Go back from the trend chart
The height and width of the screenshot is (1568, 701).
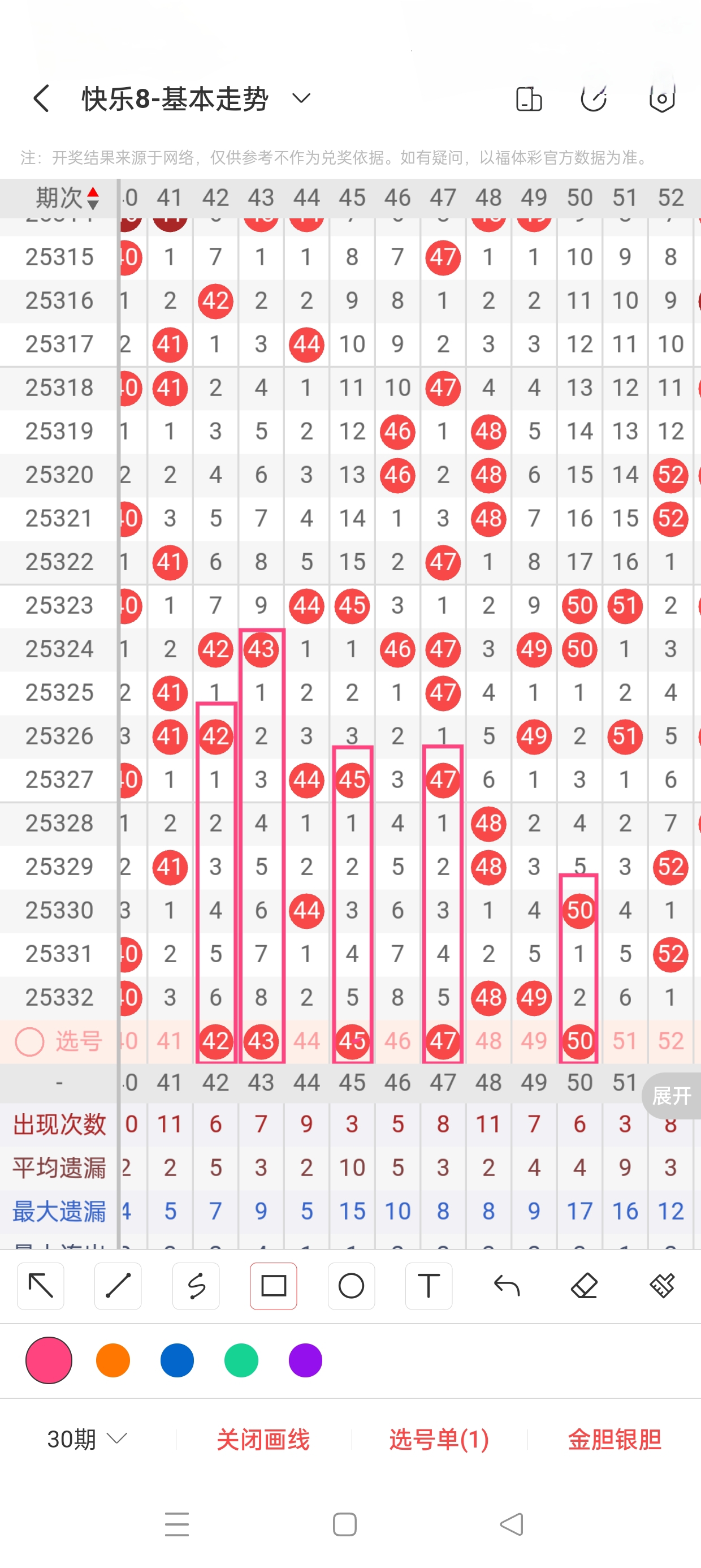[x=41, y=98]
